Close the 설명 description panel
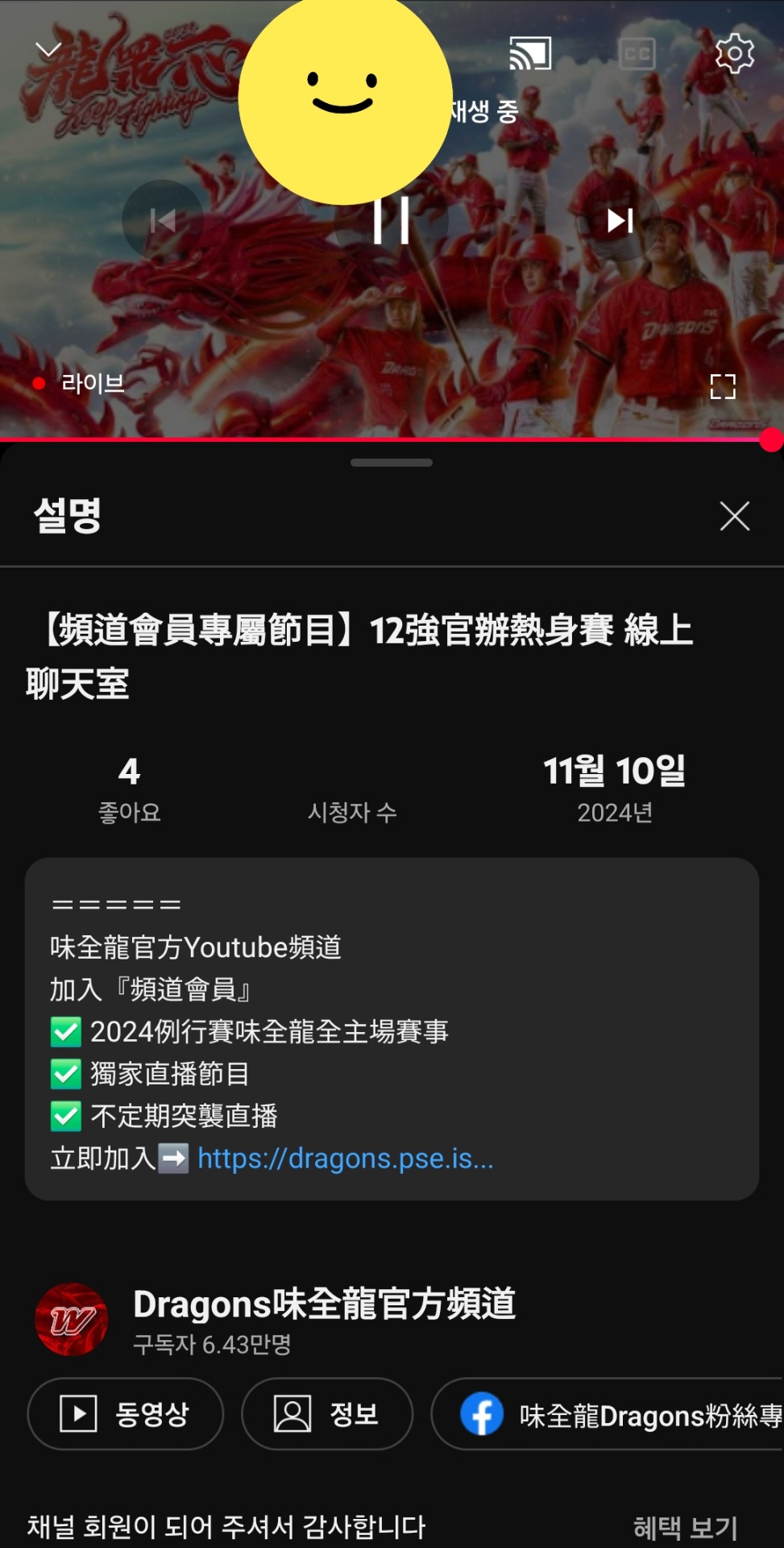 (x=734, y=516)
